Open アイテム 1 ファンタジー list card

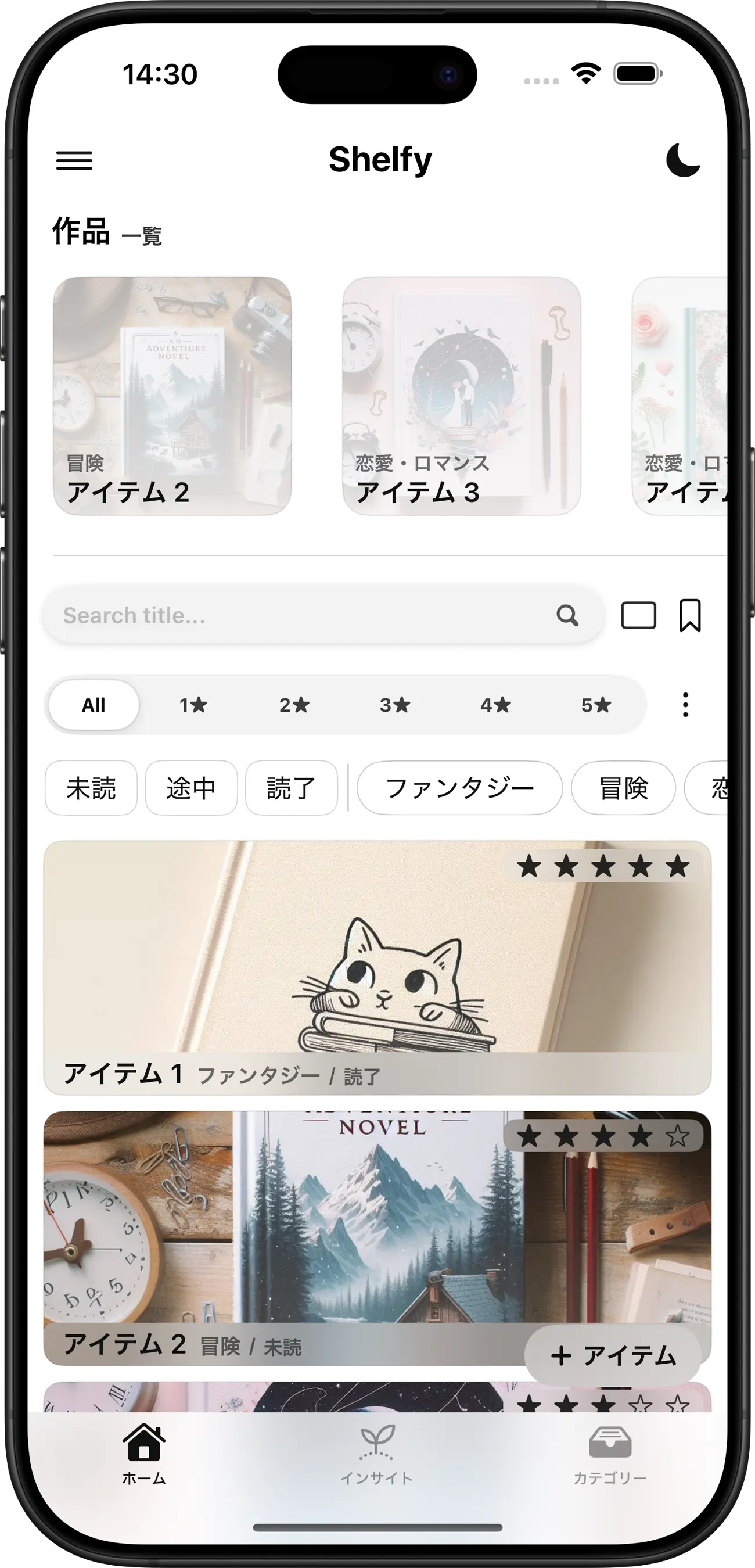pyautogui.click(x=377, y=968)
